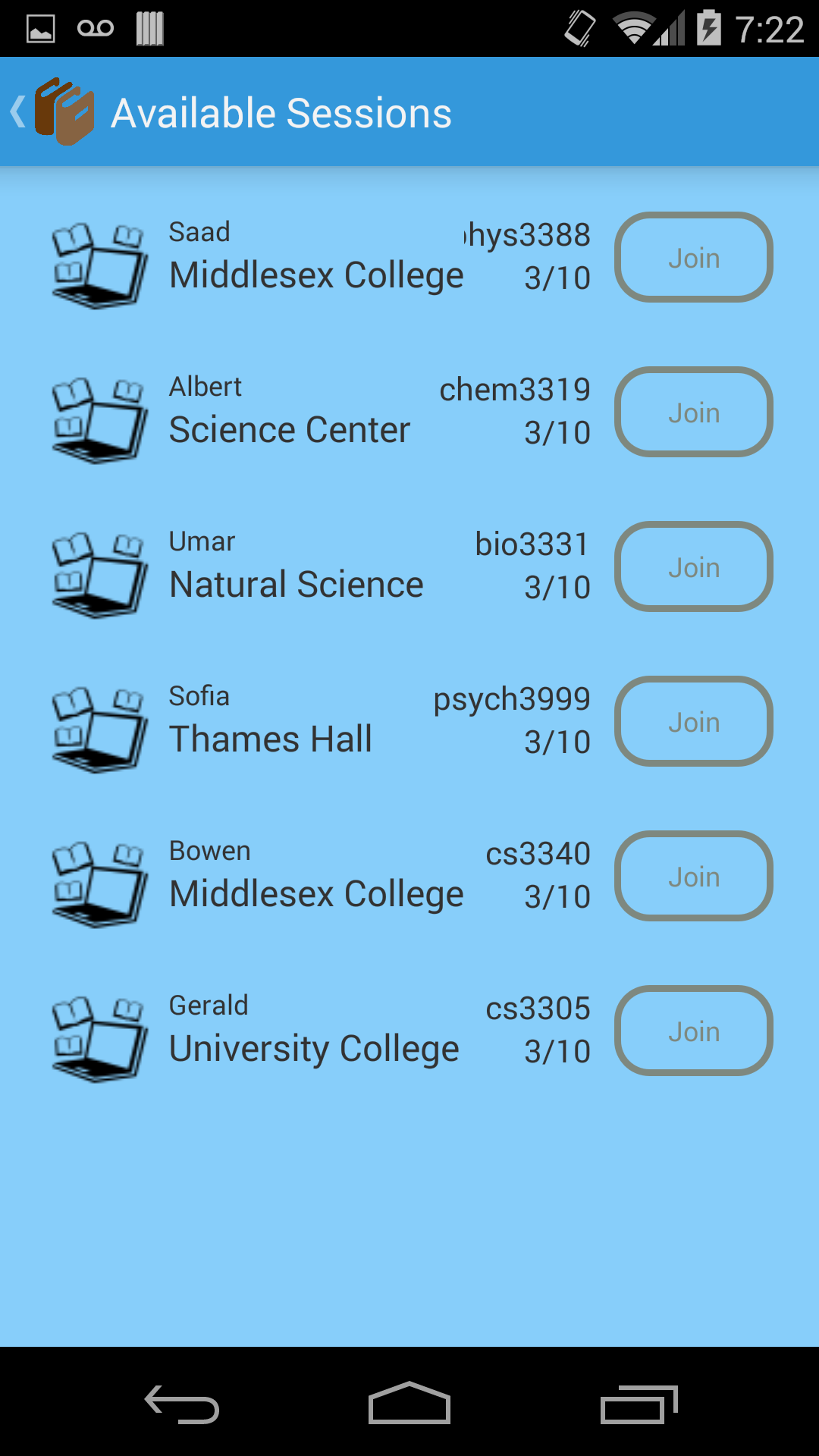Viewport: 819px width, 1456px height.
Task: Join Saad's session at Middlesex College
Action: click(x=693, y=258)
